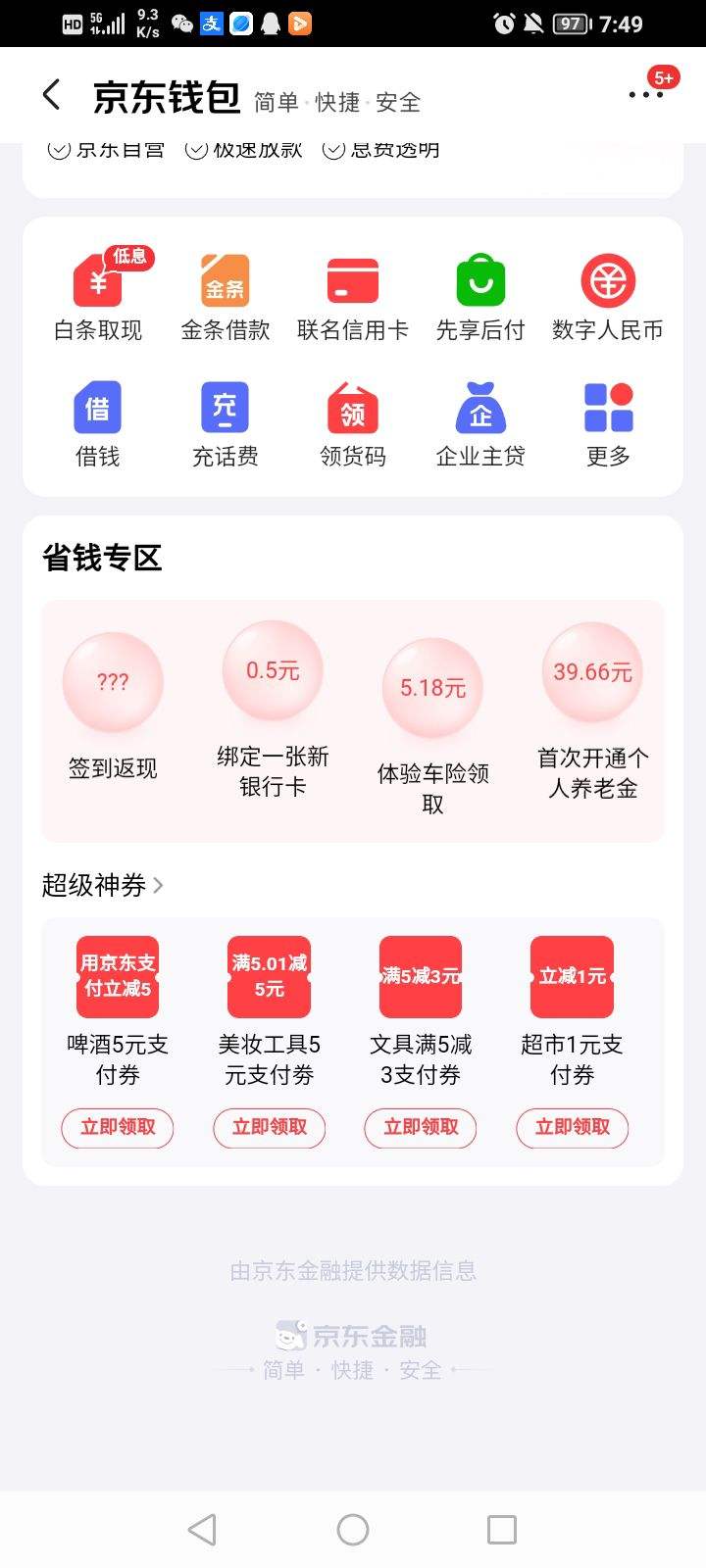The height and width of the screenshot is (1568, 706).
Task: Open 数字人民币 digital RMB icon
Action: 606,294
